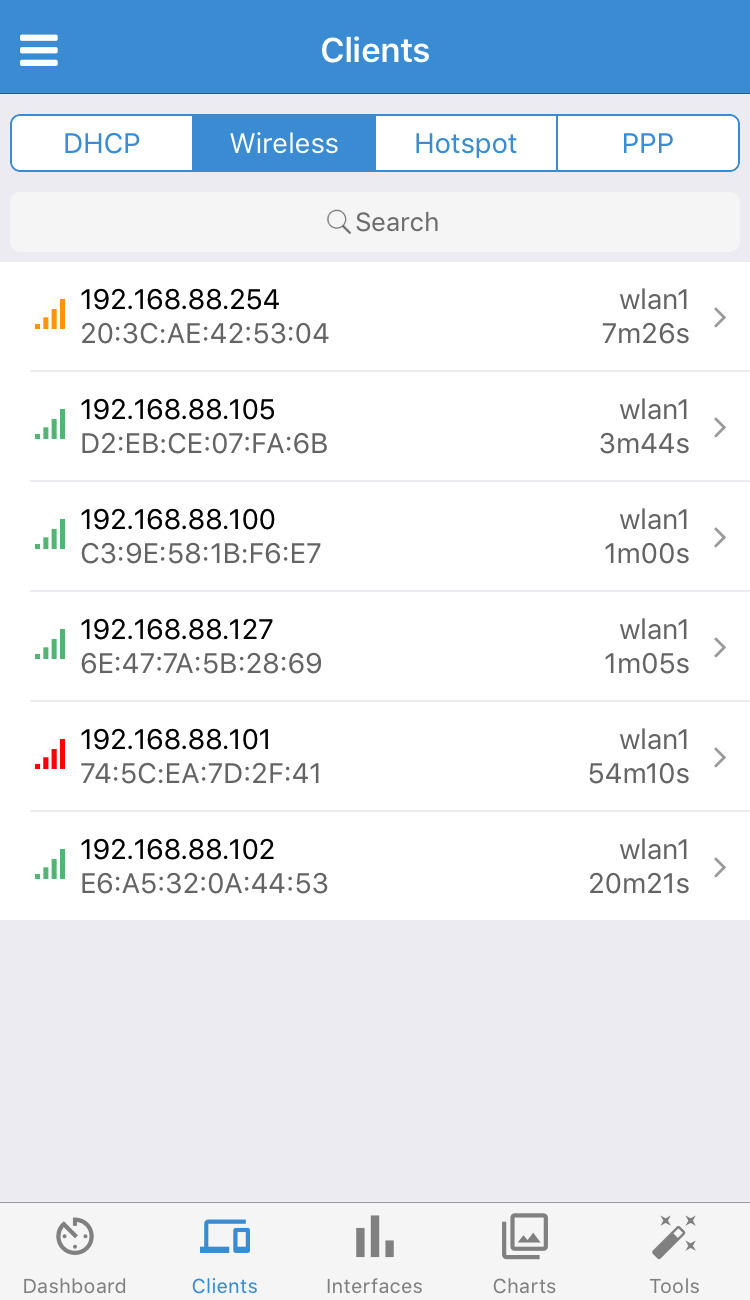View details for 192.168.88.102
Viewport: 750px width, 1300px height.
[375, 867]
